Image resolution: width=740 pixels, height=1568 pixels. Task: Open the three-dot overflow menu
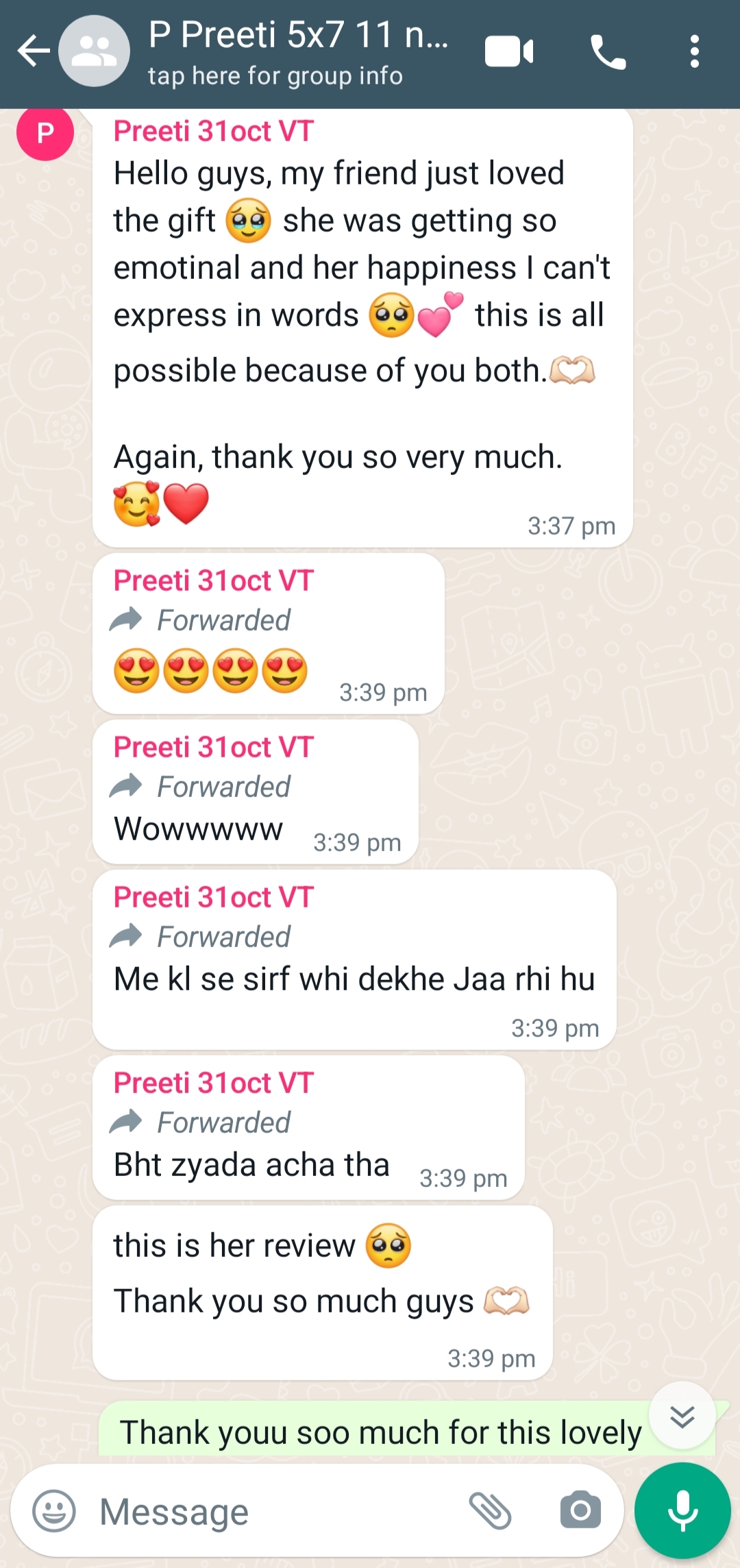694,52
